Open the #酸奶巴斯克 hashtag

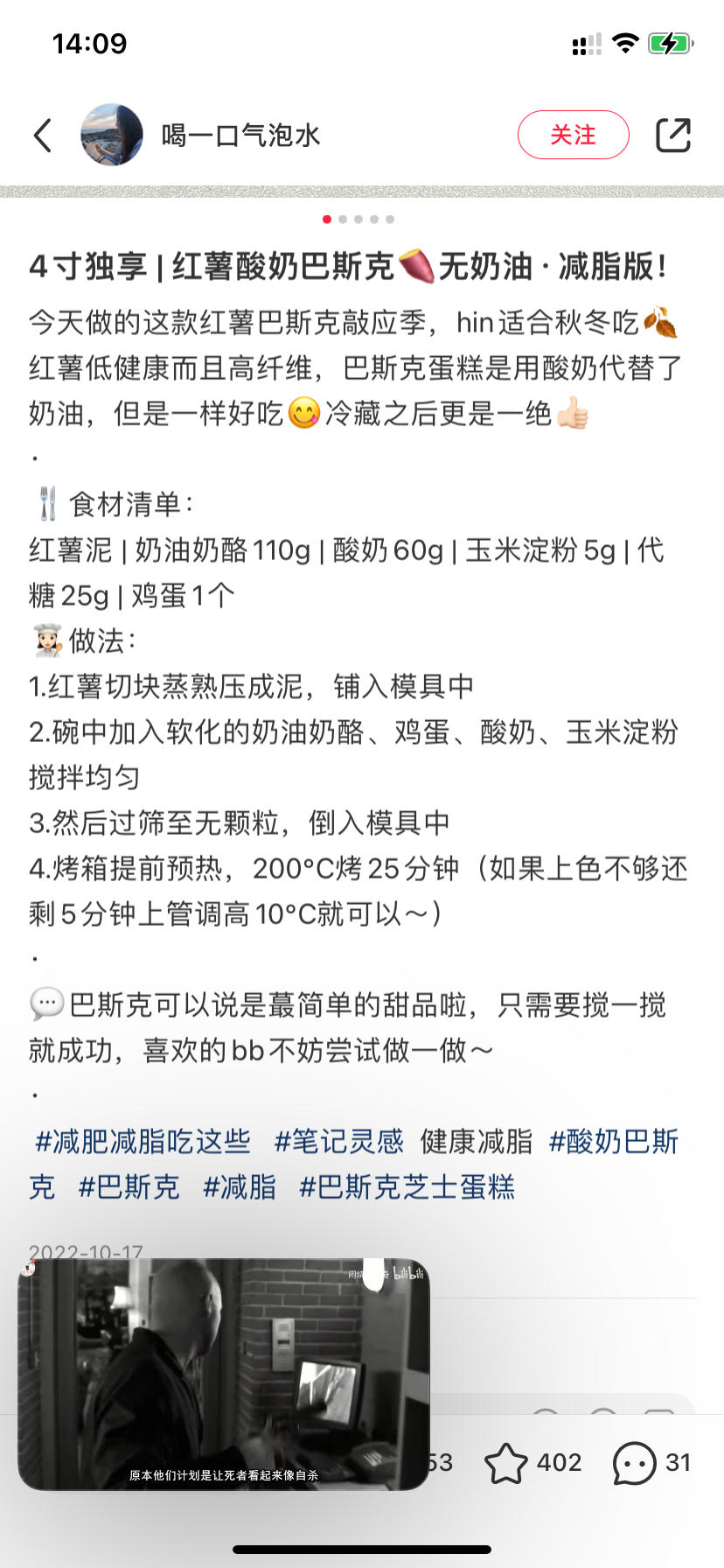click(613, 1141)
